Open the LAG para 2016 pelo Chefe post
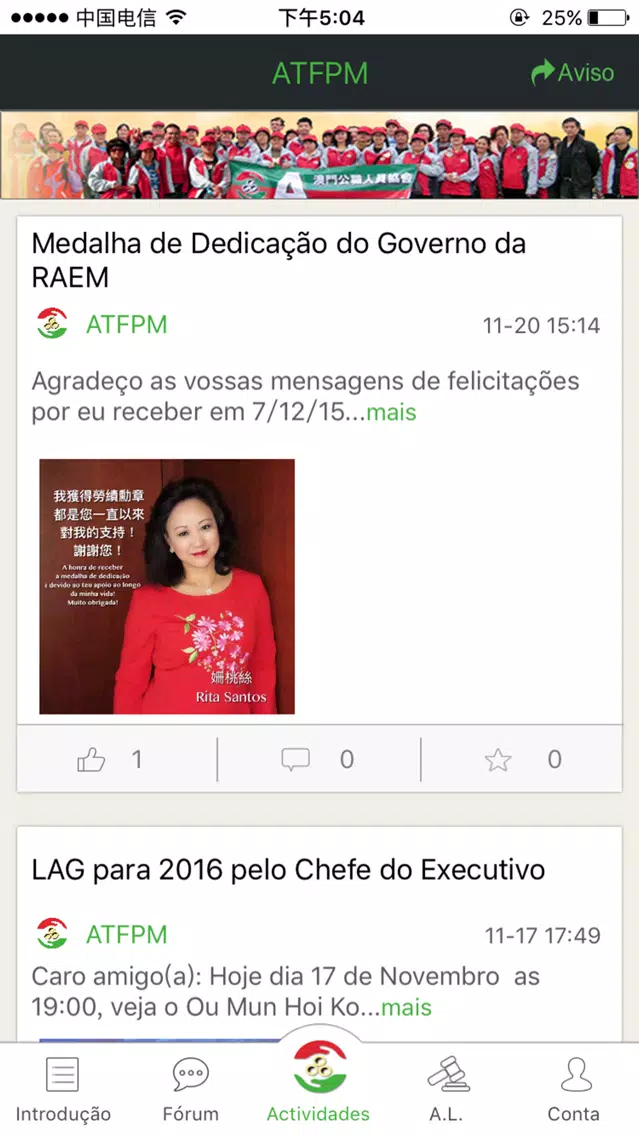Image resolution: width=639 pixels, height=1136 pixels. point(288,869)
